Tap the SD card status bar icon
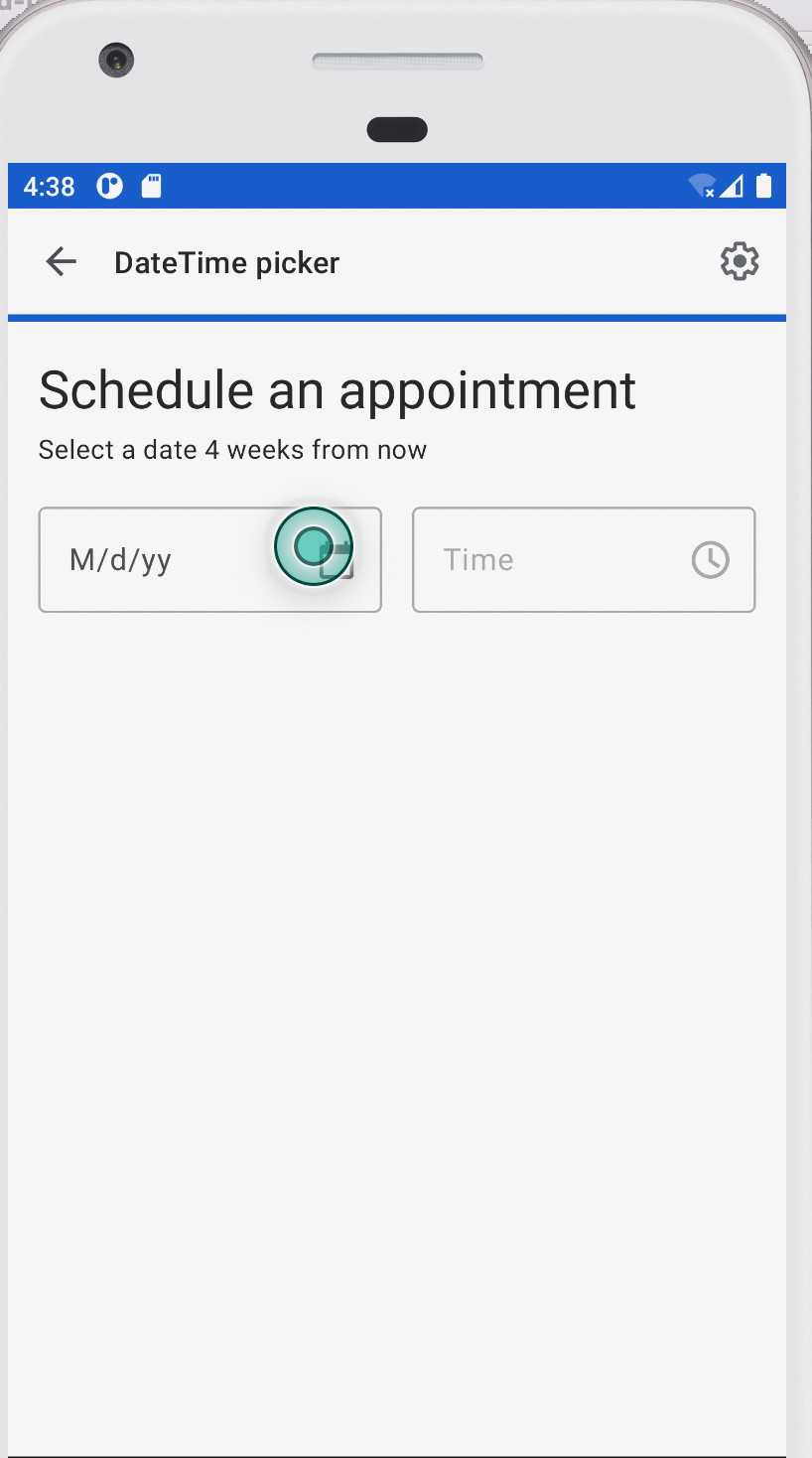812x1458 pixels. coord(150,185)
